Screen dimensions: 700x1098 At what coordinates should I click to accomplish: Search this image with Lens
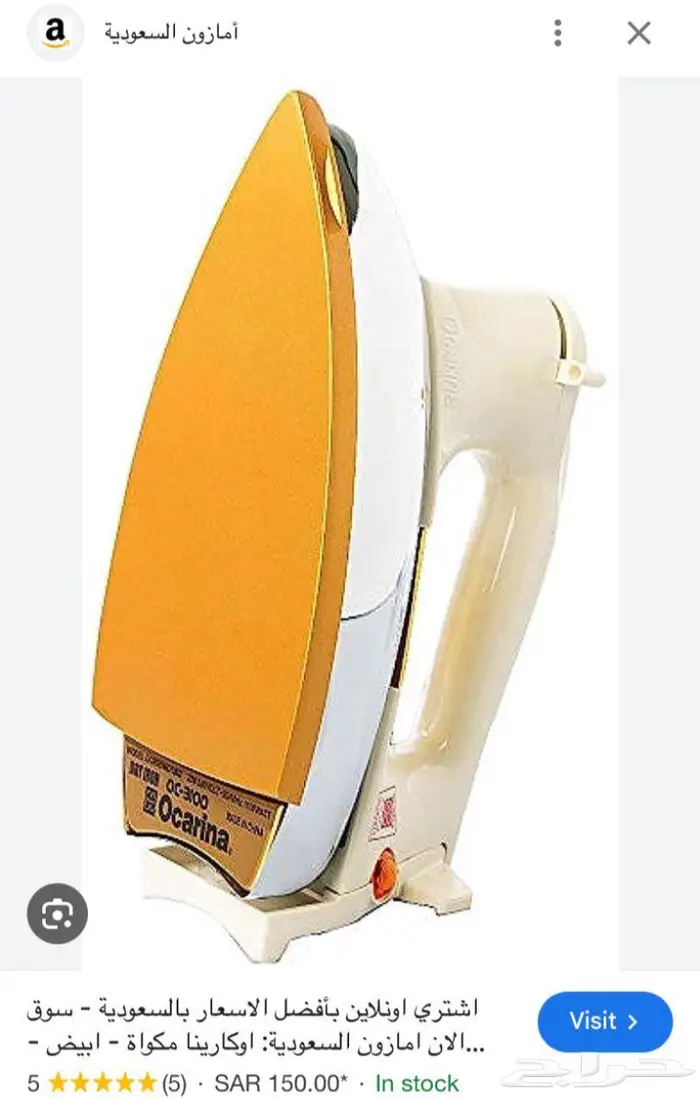(x=57, y=913)
